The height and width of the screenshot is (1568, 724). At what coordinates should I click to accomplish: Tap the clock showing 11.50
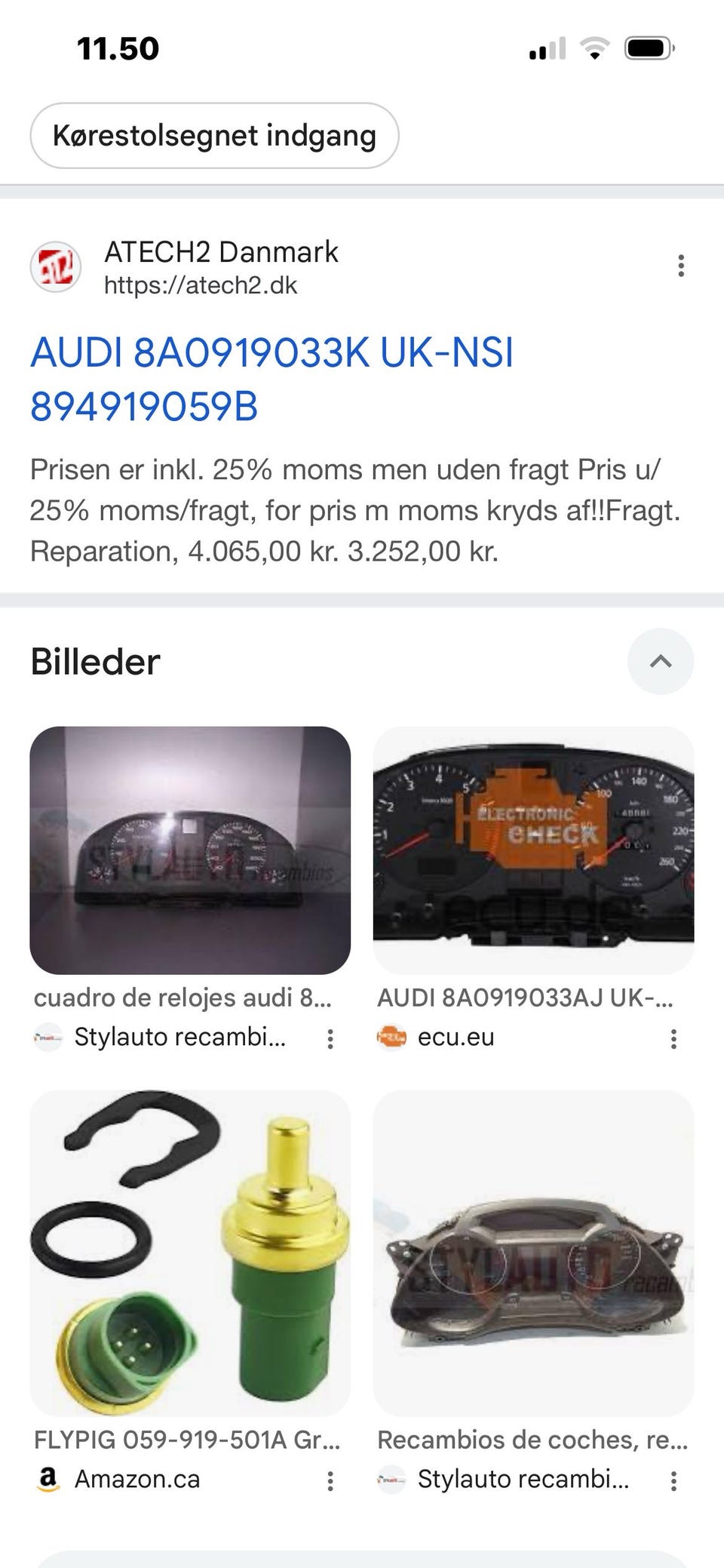[118, 48]
